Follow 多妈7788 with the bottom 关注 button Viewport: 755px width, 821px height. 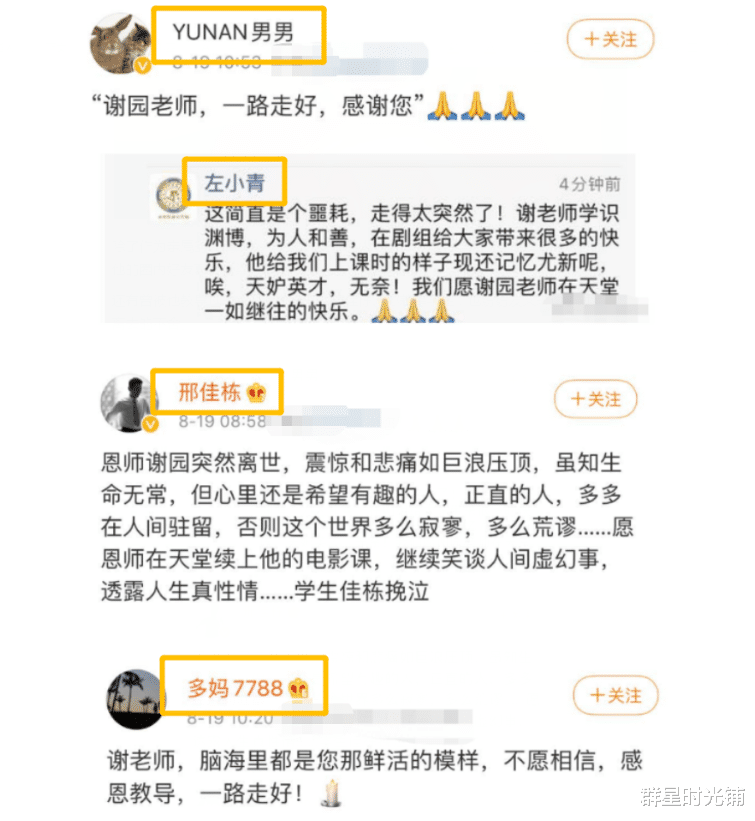[x=617, y=695]
